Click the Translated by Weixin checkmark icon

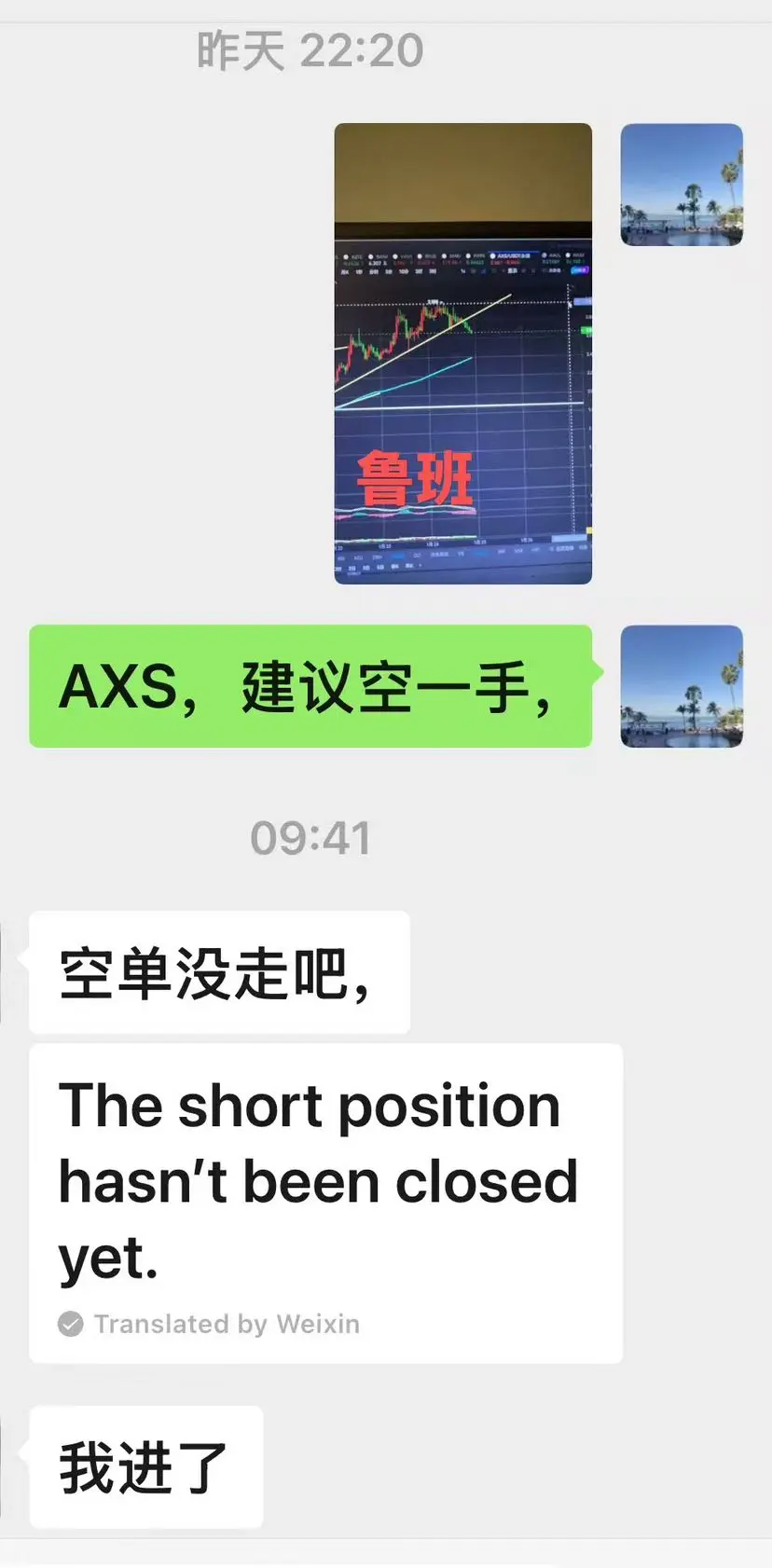pyautogui.click(x=70, y=1323)
